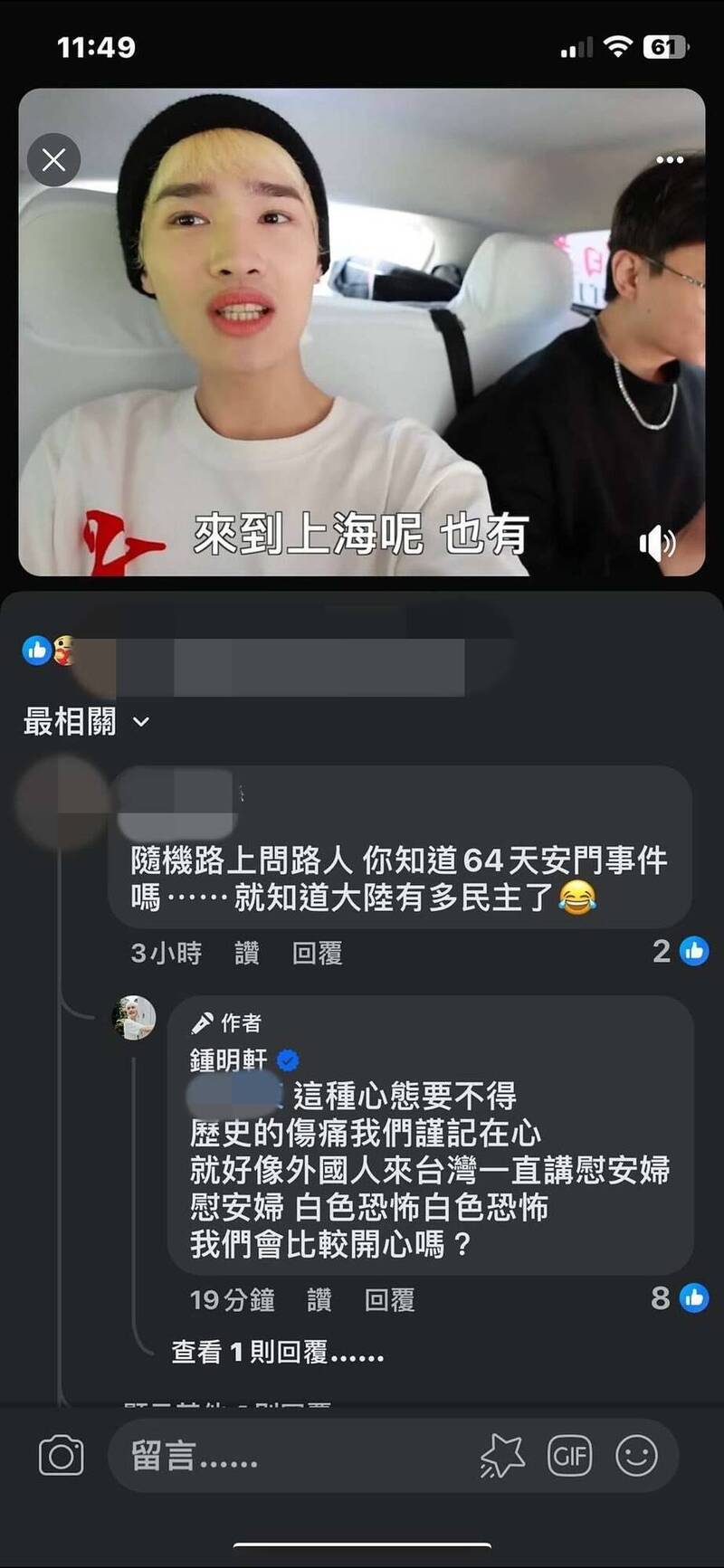View who reacted to the post

49,650
